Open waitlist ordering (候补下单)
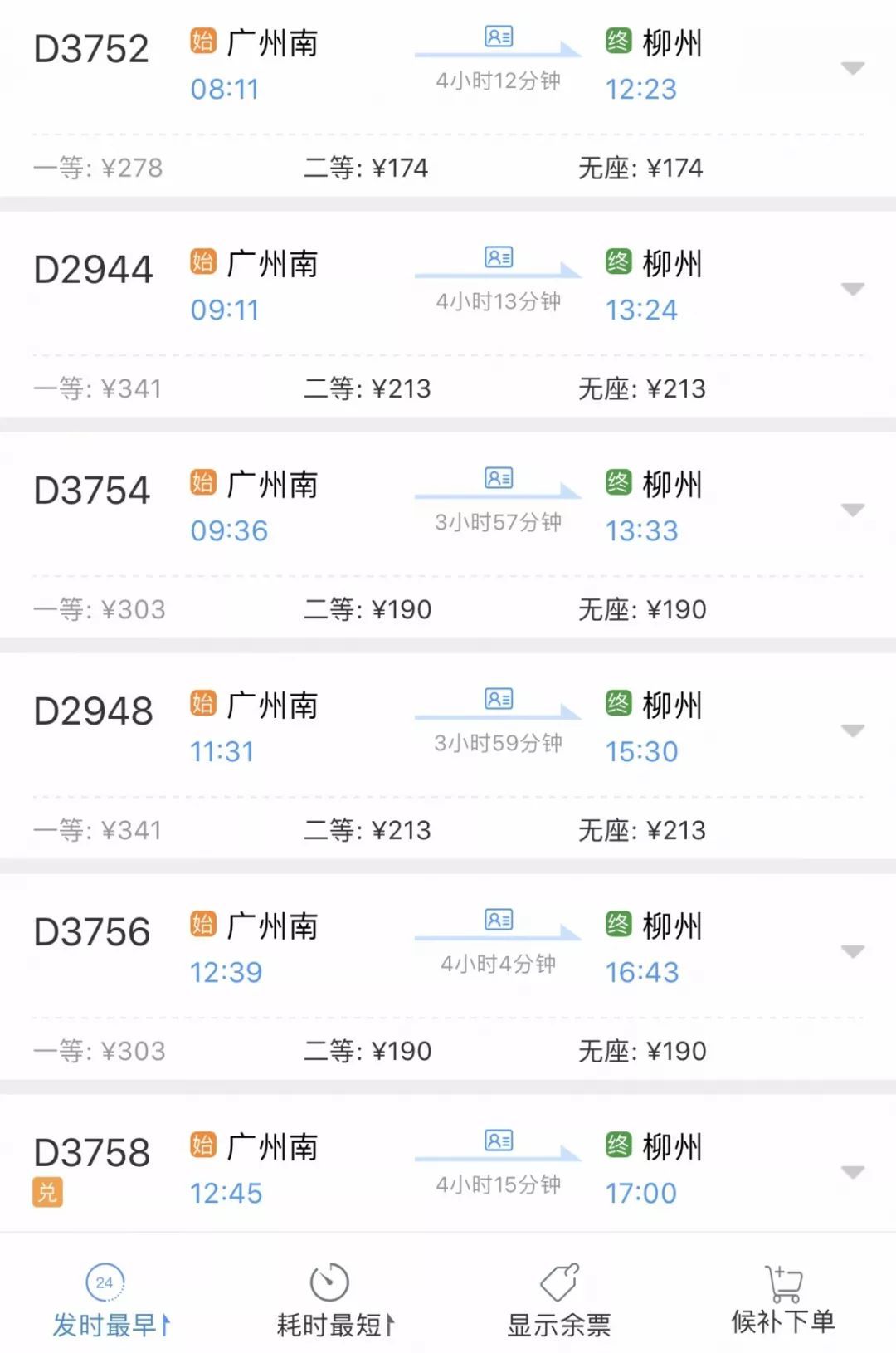This screenshot has height=1353, width=896. (782, 1299)
